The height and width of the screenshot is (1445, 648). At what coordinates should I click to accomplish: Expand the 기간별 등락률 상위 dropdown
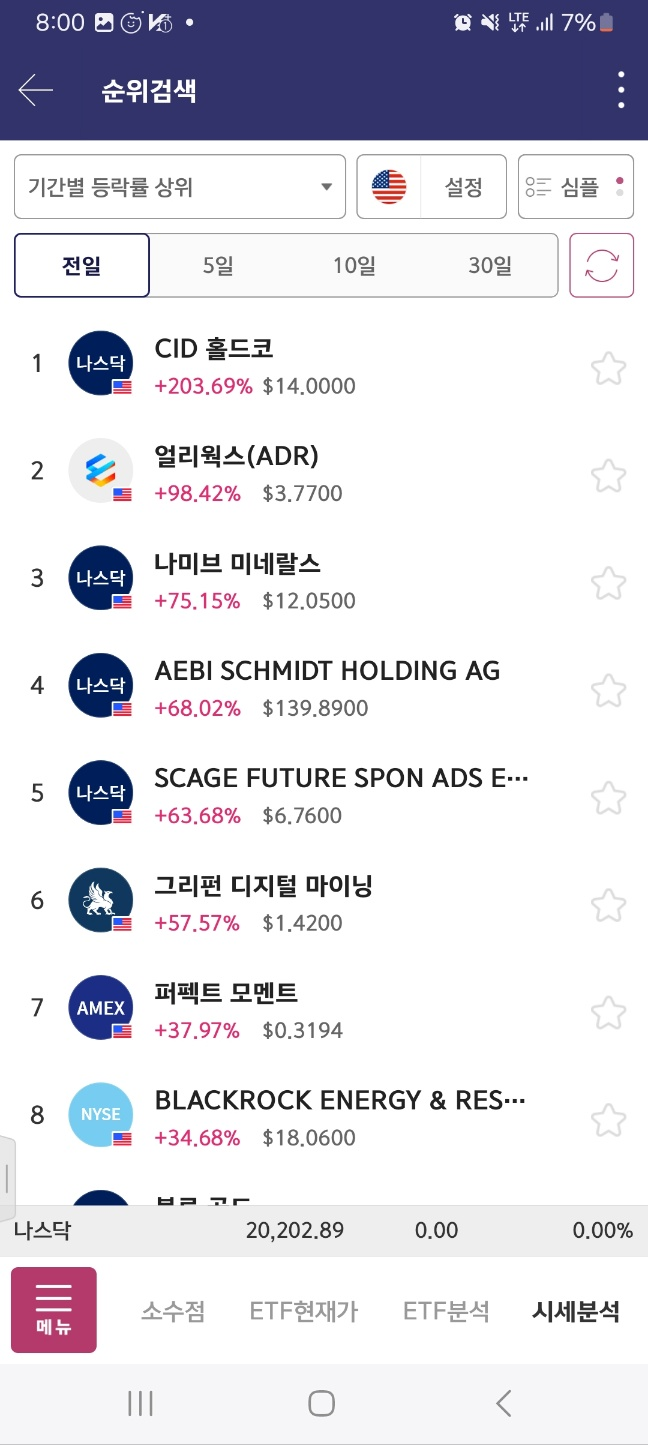[x=180, y=187]
